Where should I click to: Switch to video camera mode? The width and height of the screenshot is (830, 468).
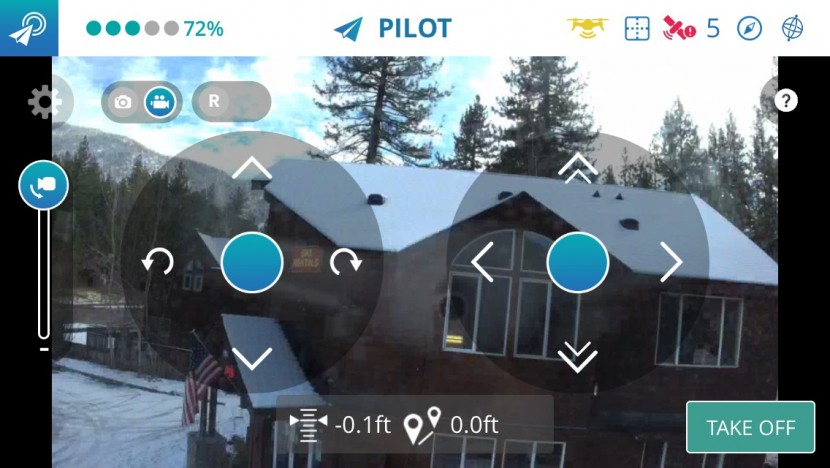(x=158, y=102)
